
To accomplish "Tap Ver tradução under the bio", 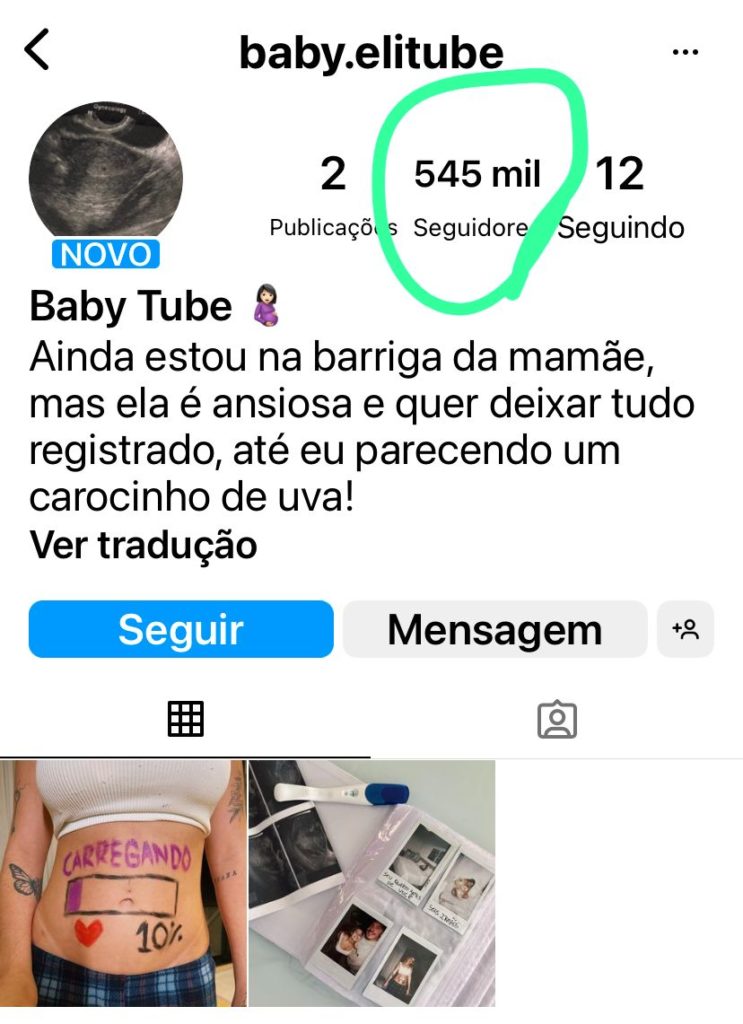I will coord(143,546).
